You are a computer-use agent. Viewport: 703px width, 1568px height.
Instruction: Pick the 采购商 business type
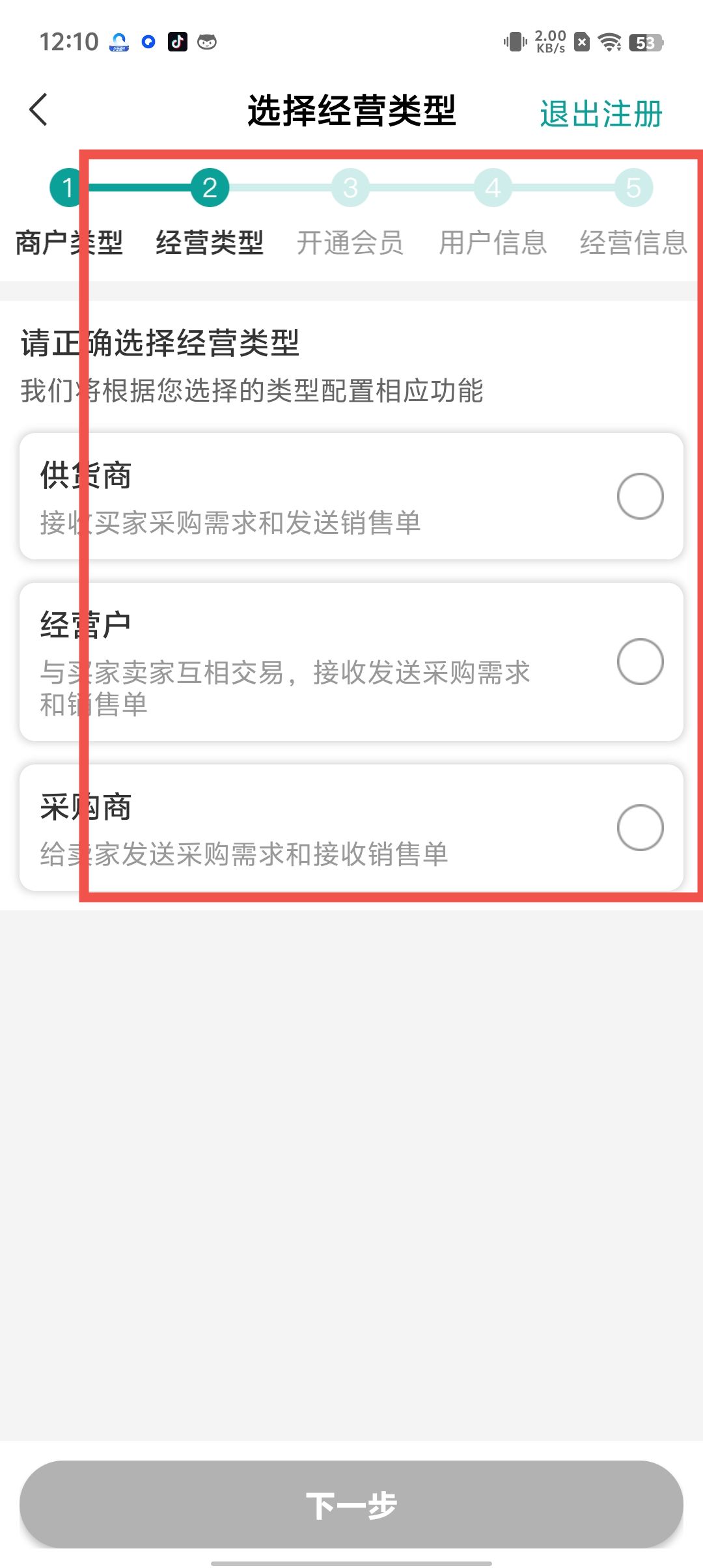point(640,828)
